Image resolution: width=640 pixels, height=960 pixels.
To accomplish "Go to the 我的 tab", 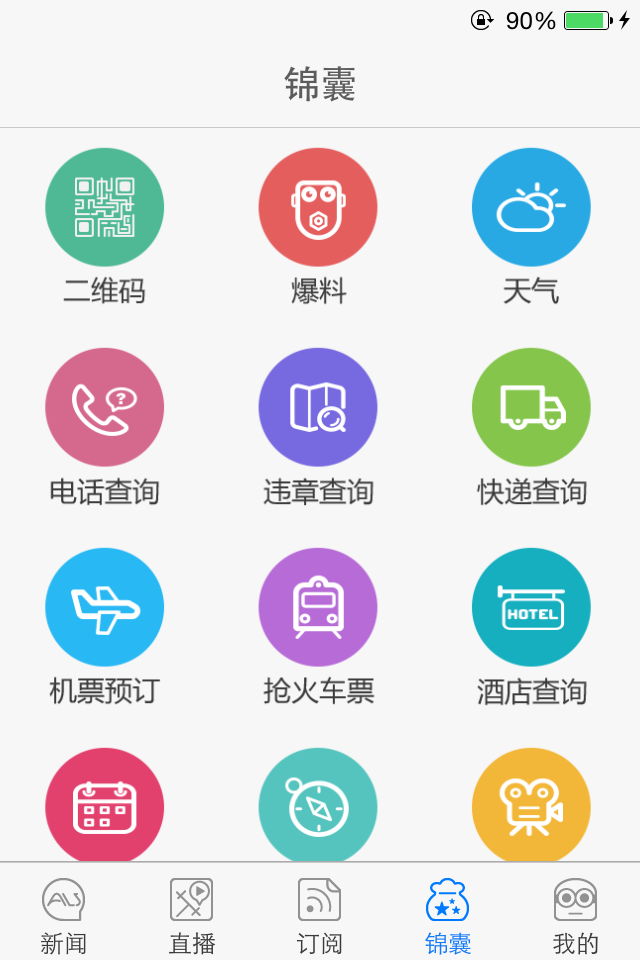I will [x=576, y=914].
